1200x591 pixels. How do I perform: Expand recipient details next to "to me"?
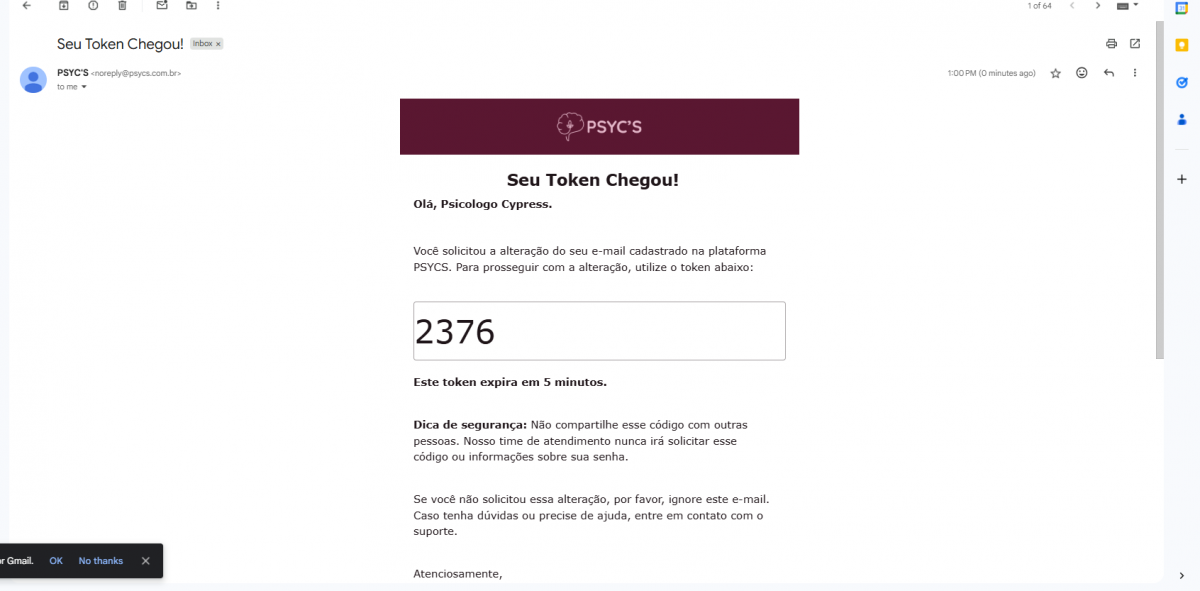click(84, 87)
